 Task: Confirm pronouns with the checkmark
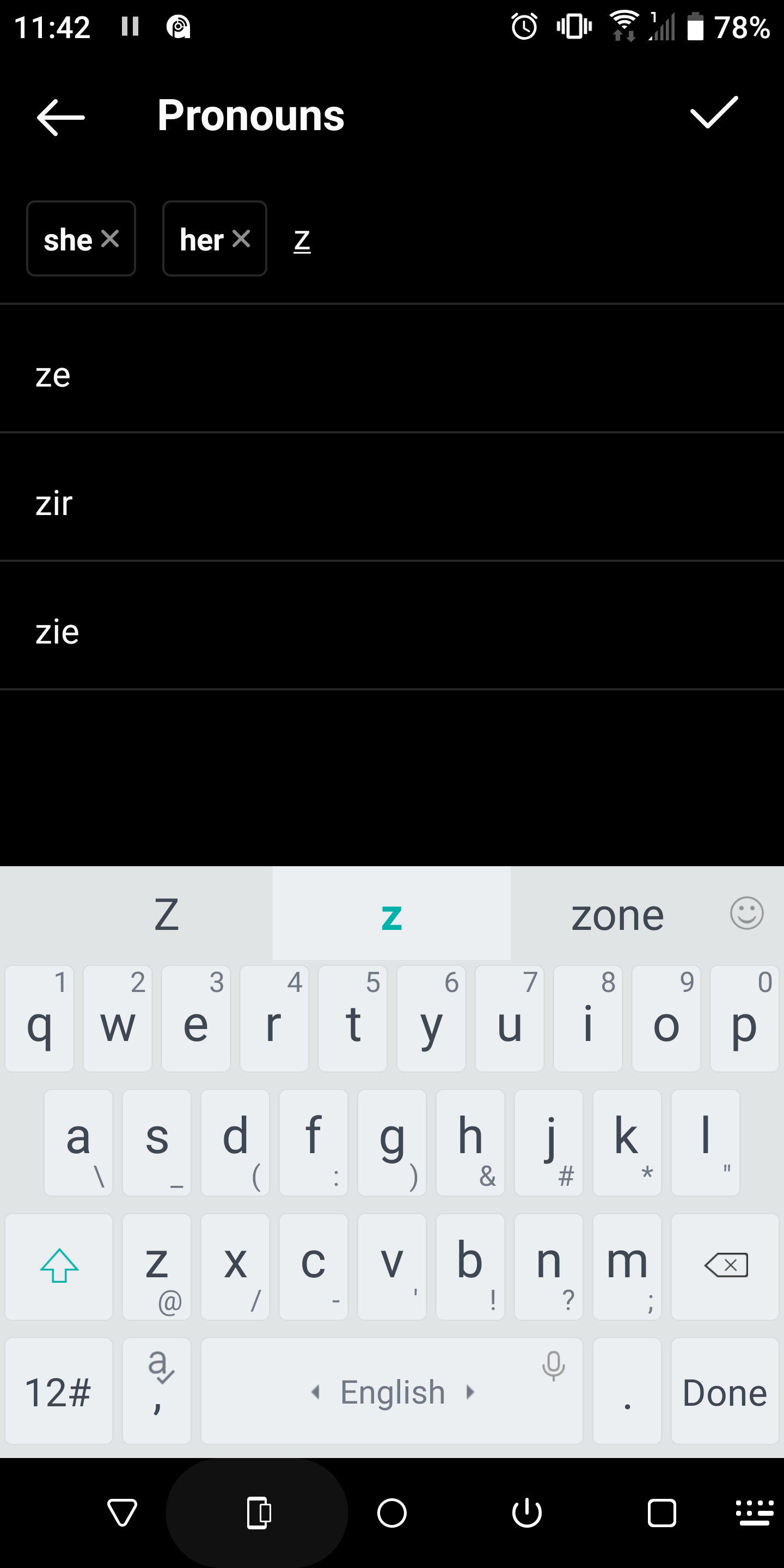point(713,113)
